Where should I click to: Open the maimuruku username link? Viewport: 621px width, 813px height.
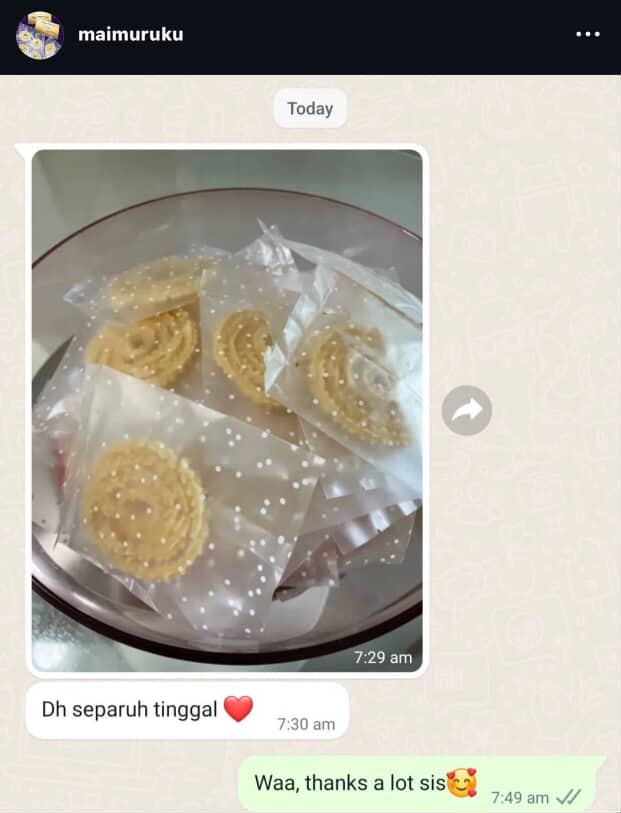pyautogui.click(x=130, y=34)
